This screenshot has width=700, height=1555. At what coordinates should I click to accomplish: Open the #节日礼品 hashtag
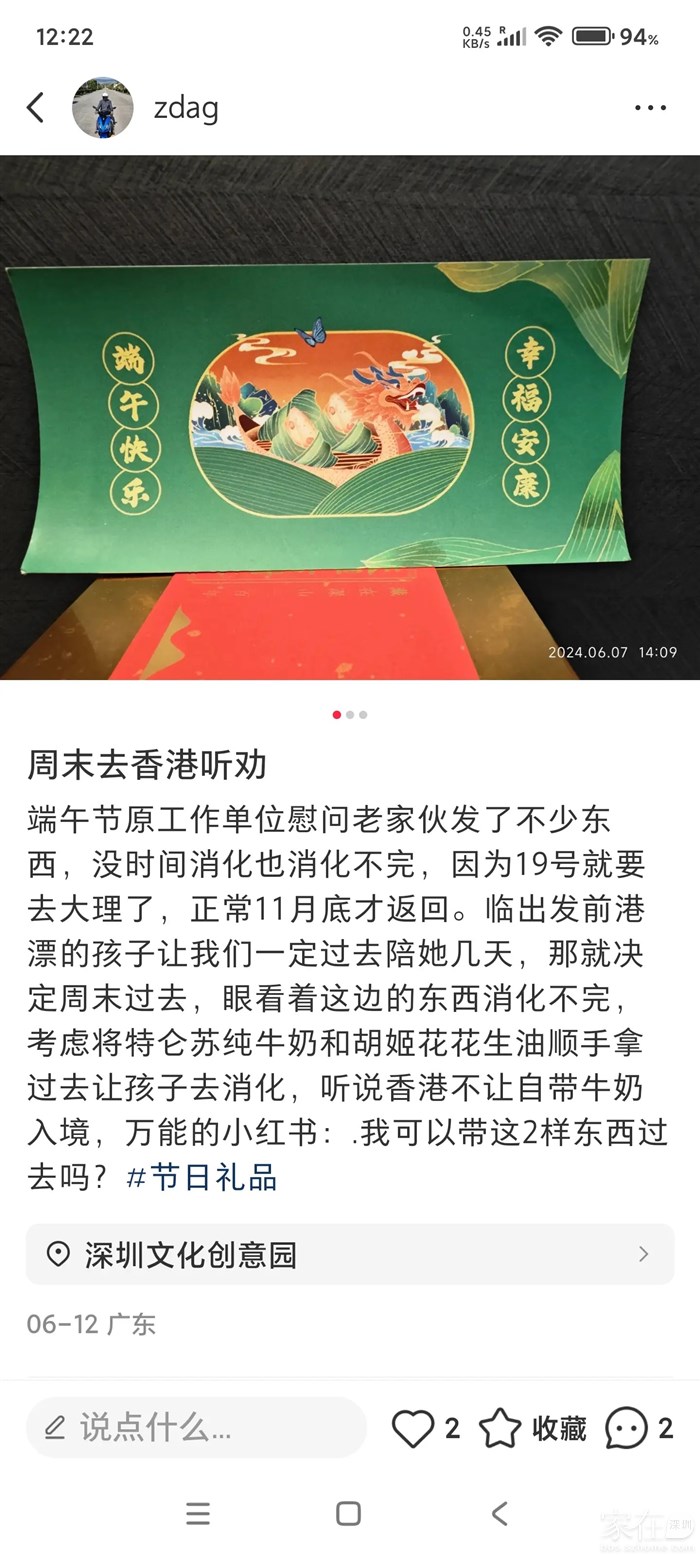(202, 1177)
